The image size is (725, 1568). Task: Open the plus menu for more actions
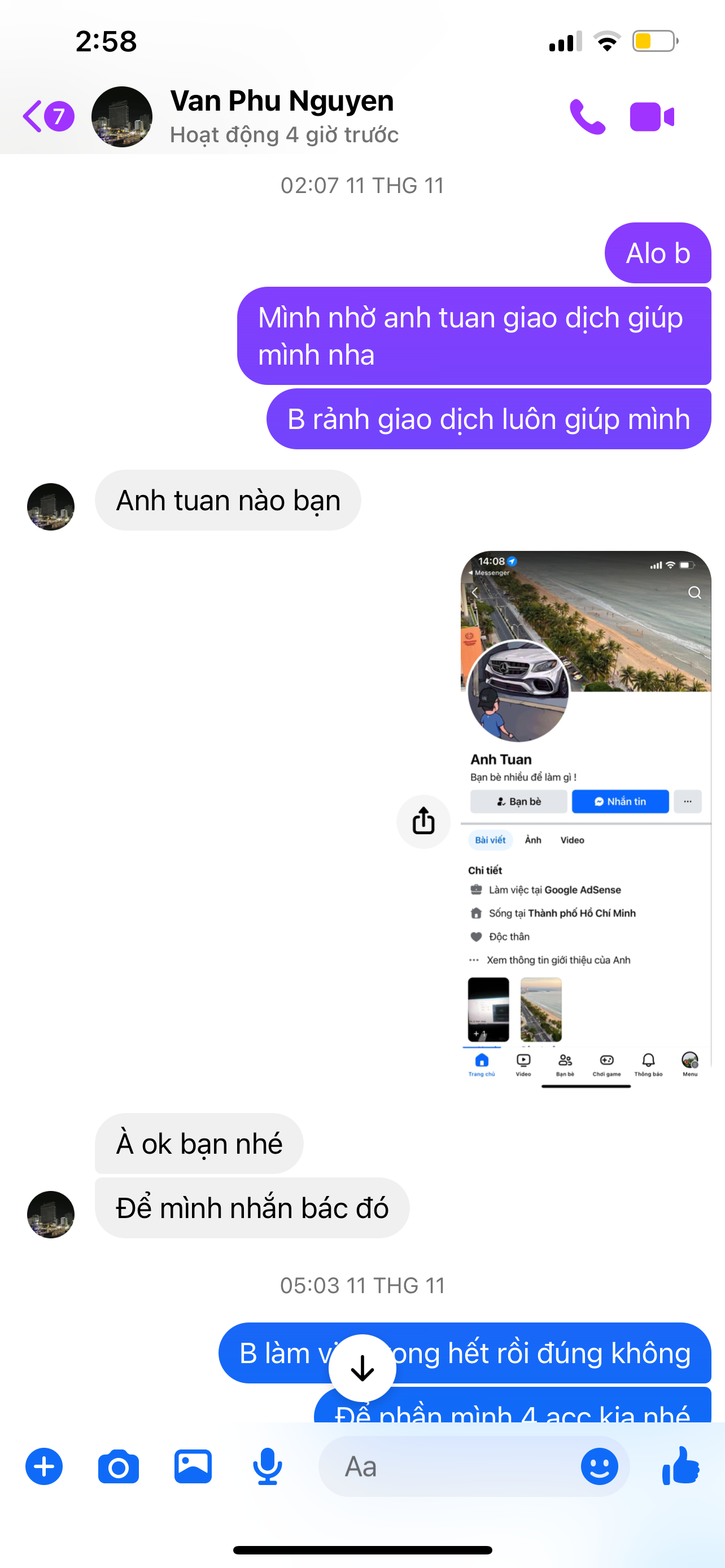point(44,1466)
